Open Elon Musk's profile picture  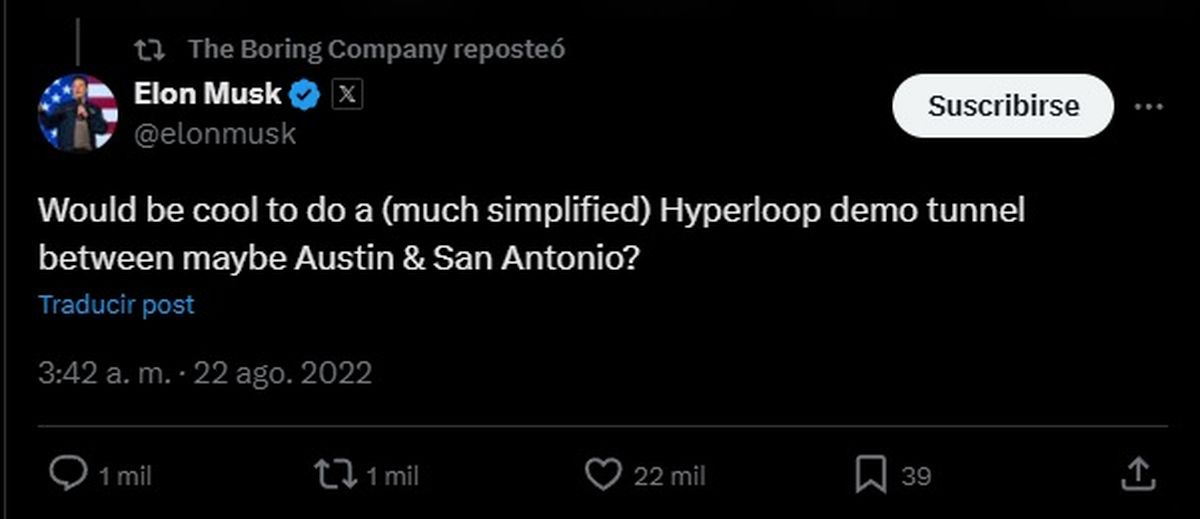click(78, 112)
